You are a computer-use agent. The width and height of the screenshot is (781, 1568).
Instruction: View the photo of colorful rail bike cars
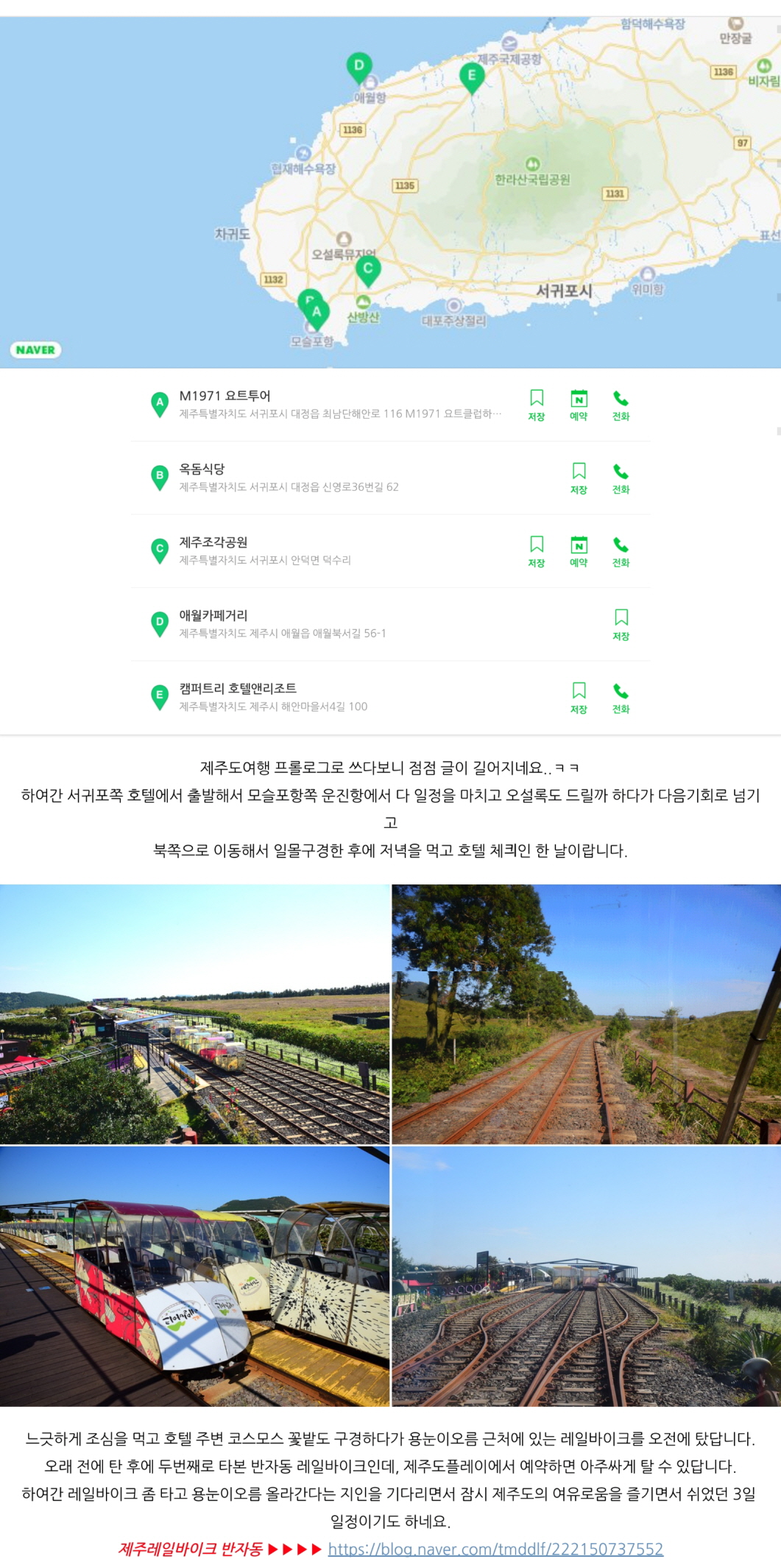[194, 1276]
